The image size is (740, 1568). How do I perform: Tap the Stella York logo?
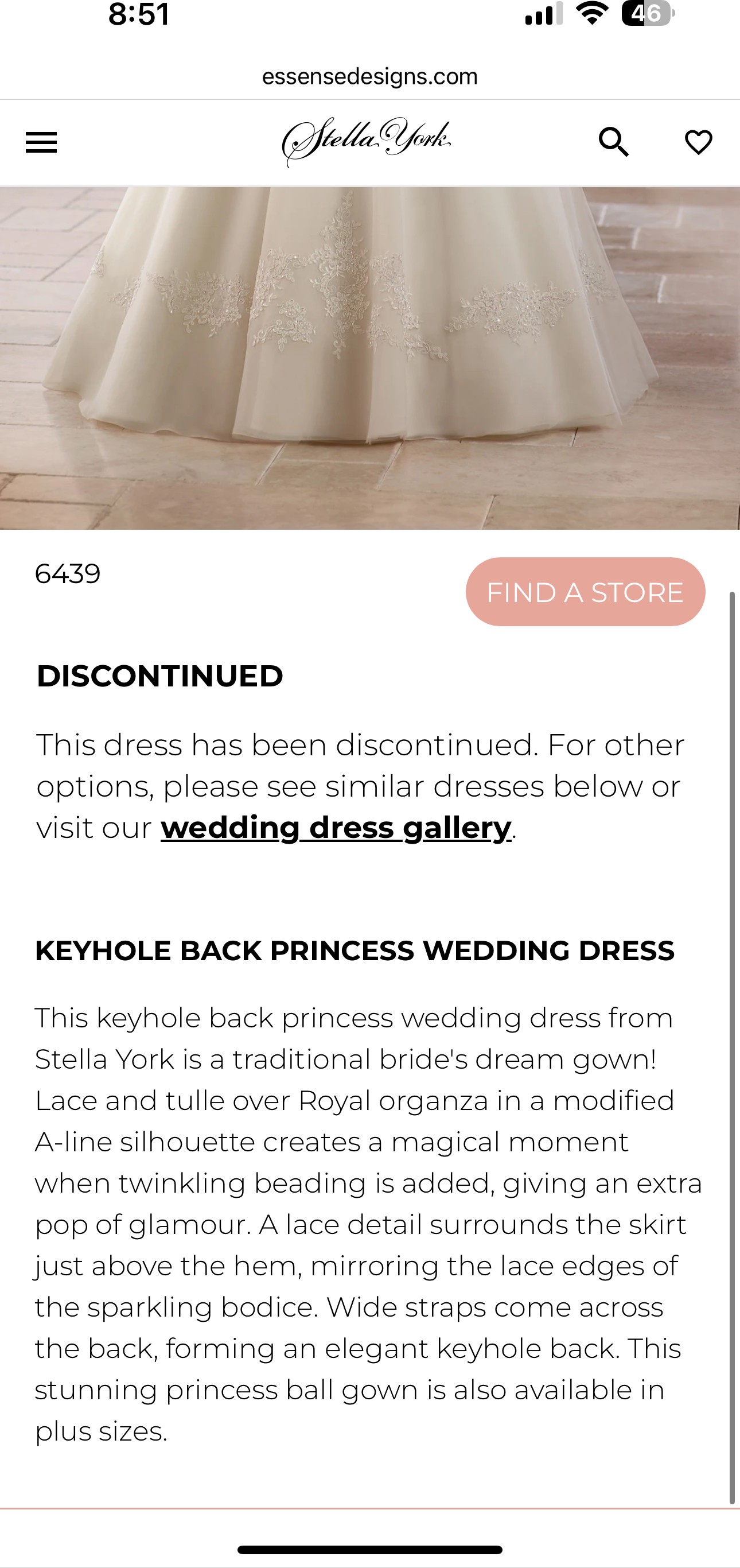367,142
